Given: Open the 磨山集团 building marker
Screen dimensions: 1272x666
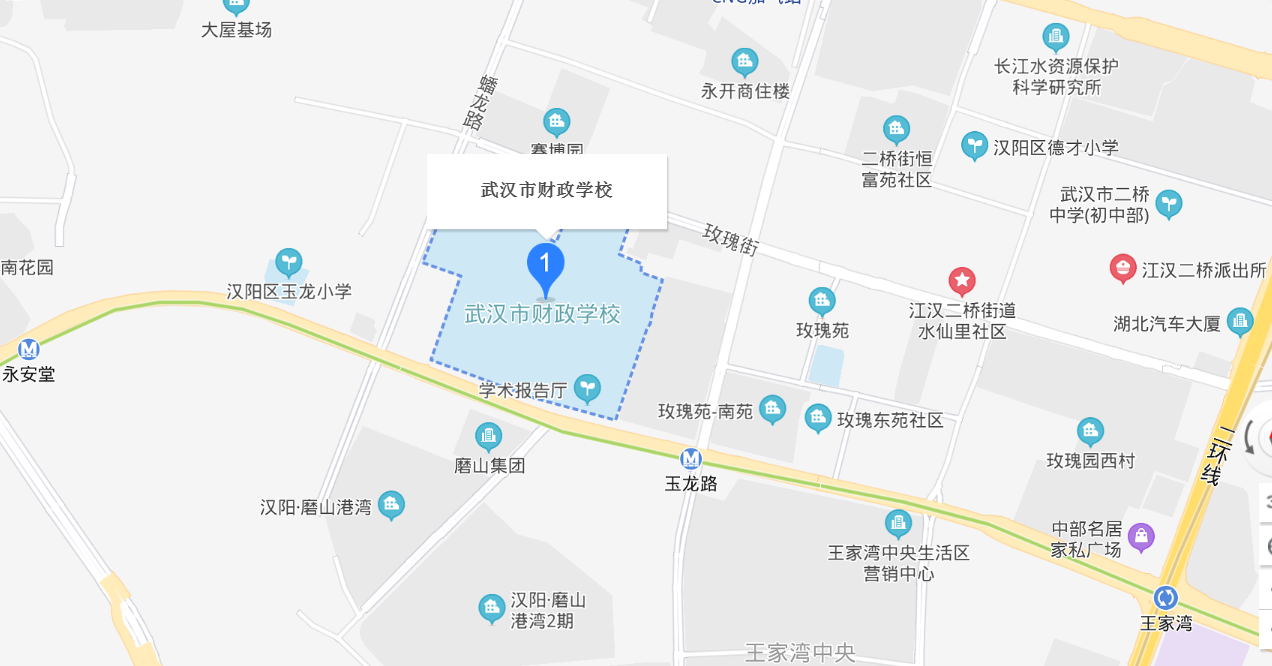Looking at the screenshot, I should [x=488, y=436].
